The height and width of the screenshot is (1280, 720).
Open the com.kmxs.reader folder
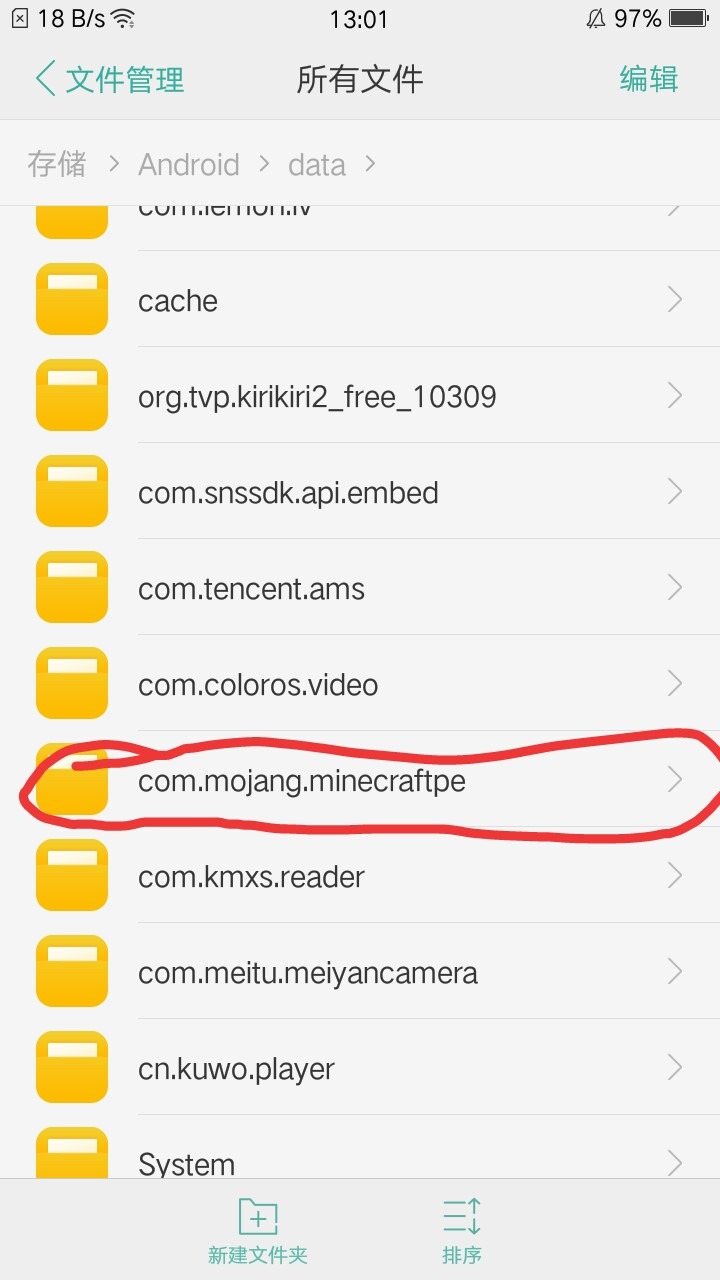[360, 875]
